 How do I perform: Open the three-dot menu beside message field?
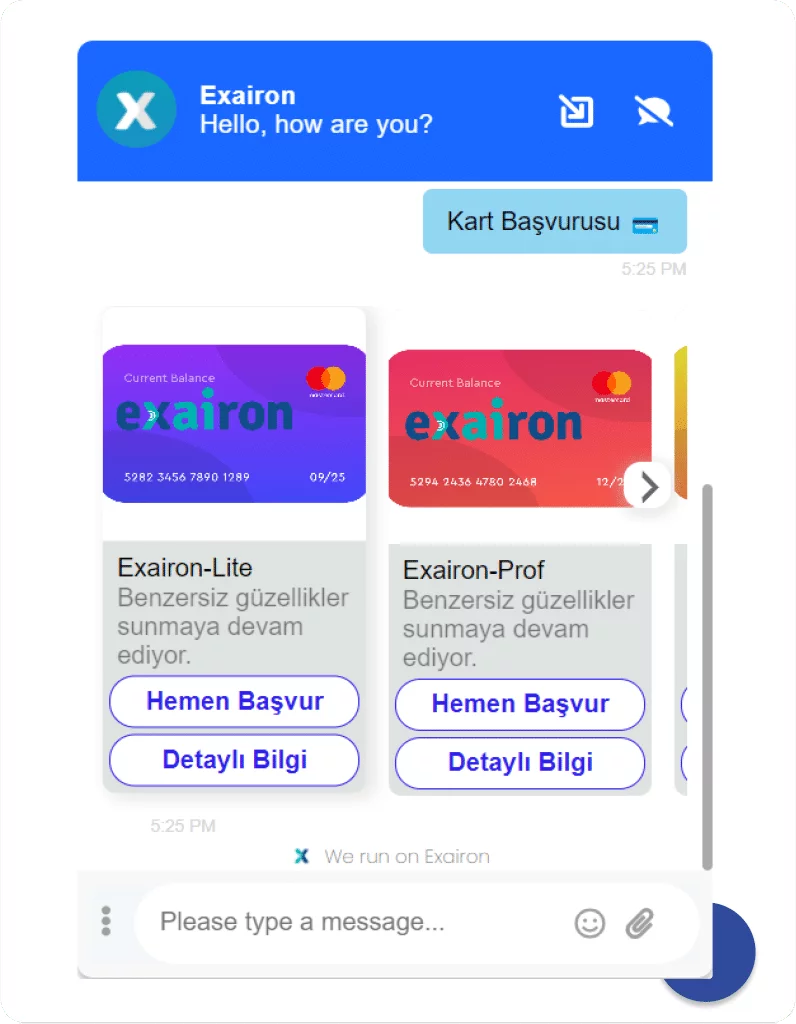click(x=106, y=921)
